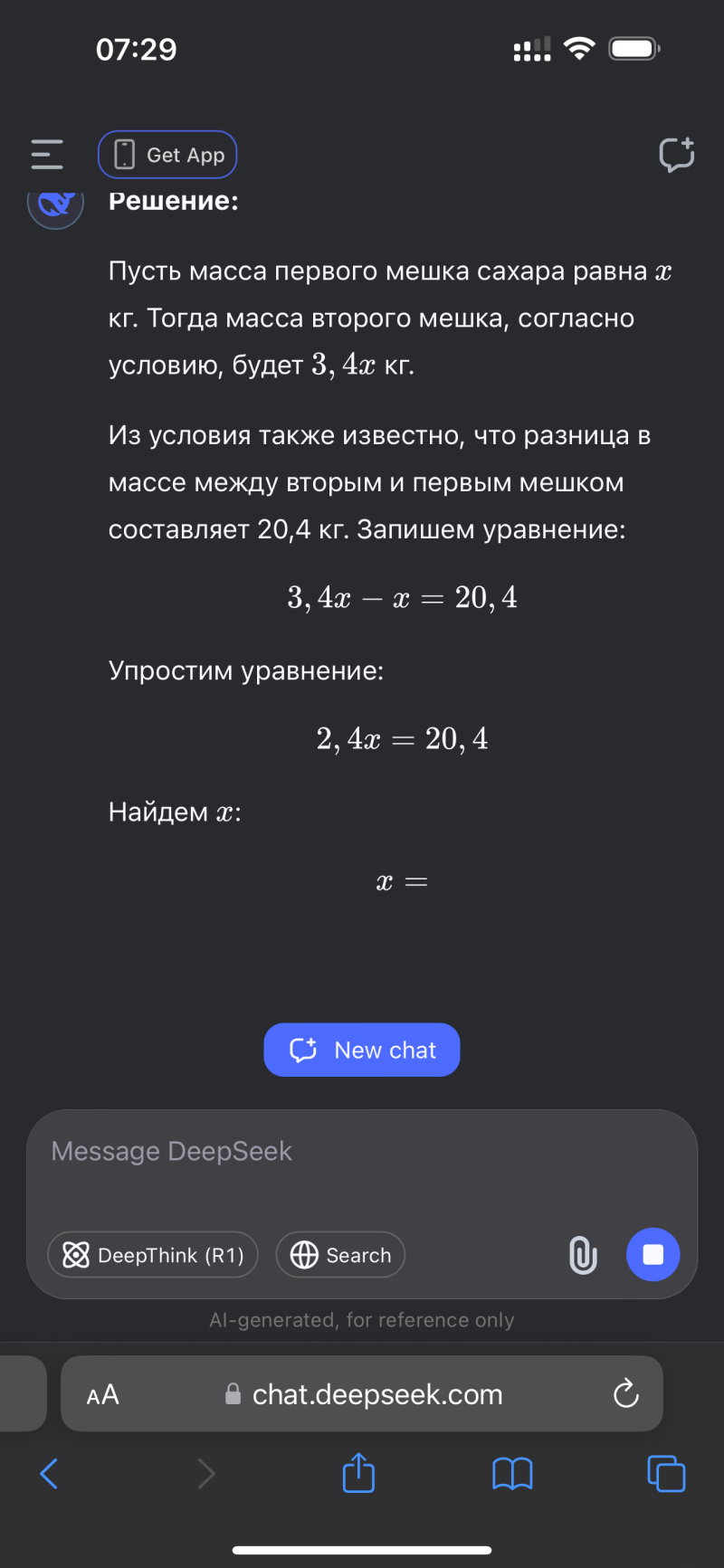The height and width of the screenshot is (1568, 724).
Task: Open the AA page settings in Safari
Action: (103, 1394)
